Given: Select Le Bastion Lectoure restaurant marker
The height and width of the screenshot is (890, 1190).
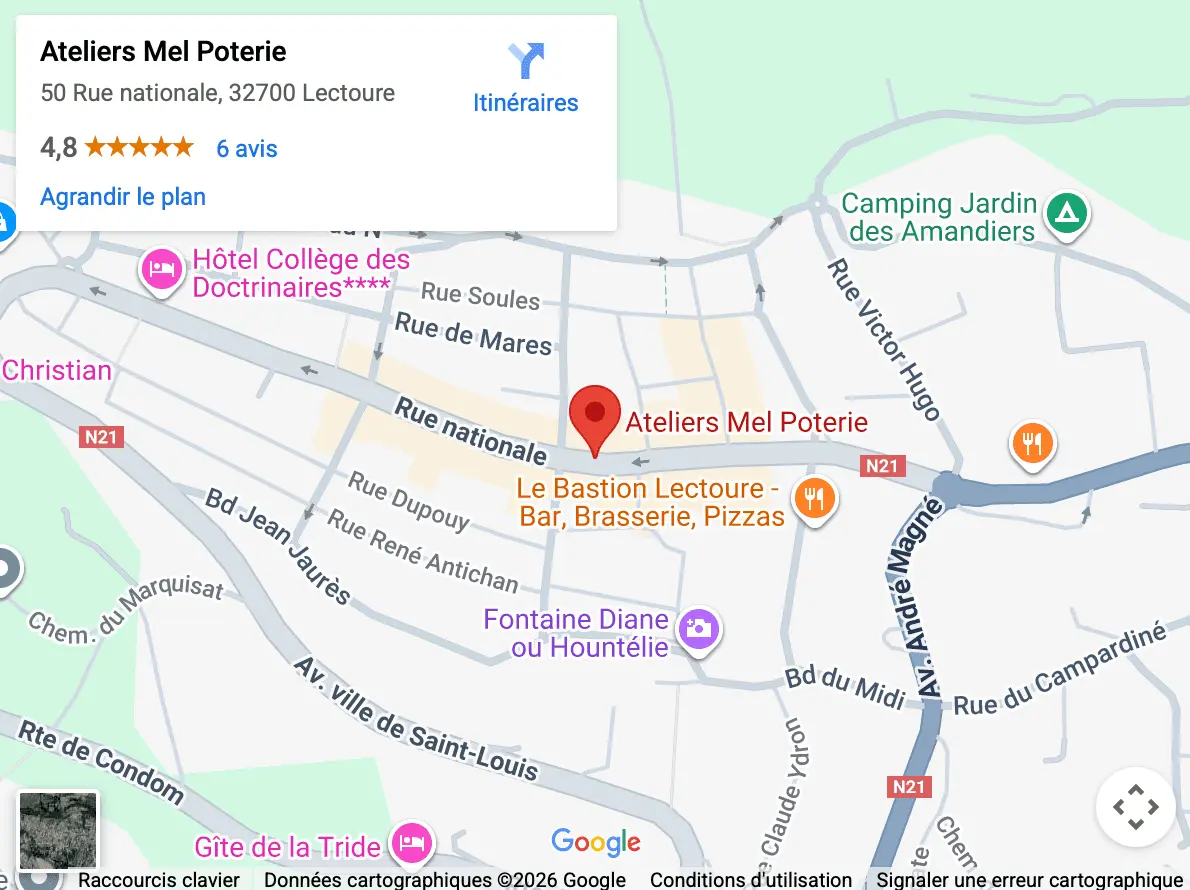Looking at the screenshot, I should (x=815, y=497).
